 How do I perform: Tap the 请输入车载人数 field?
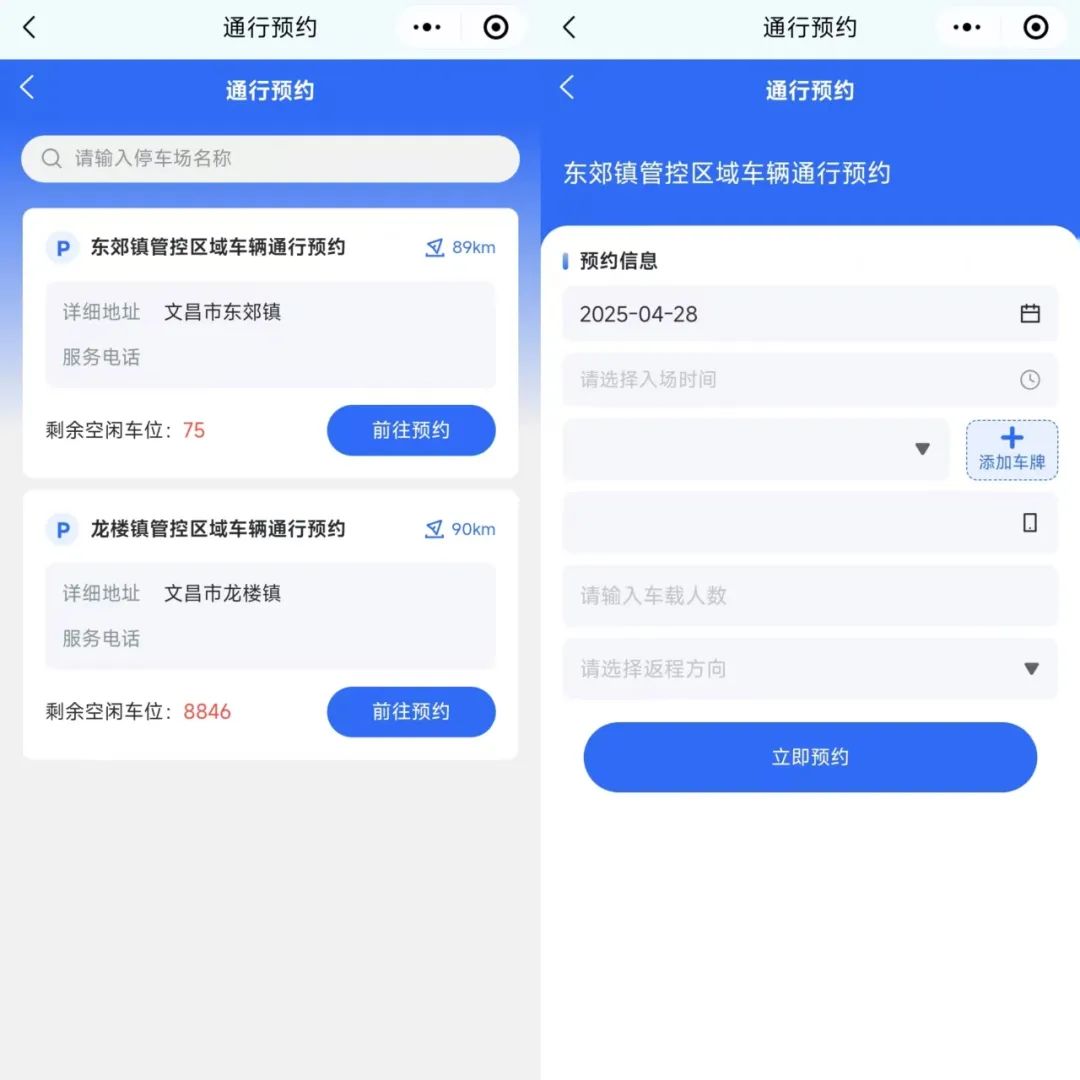809,596
